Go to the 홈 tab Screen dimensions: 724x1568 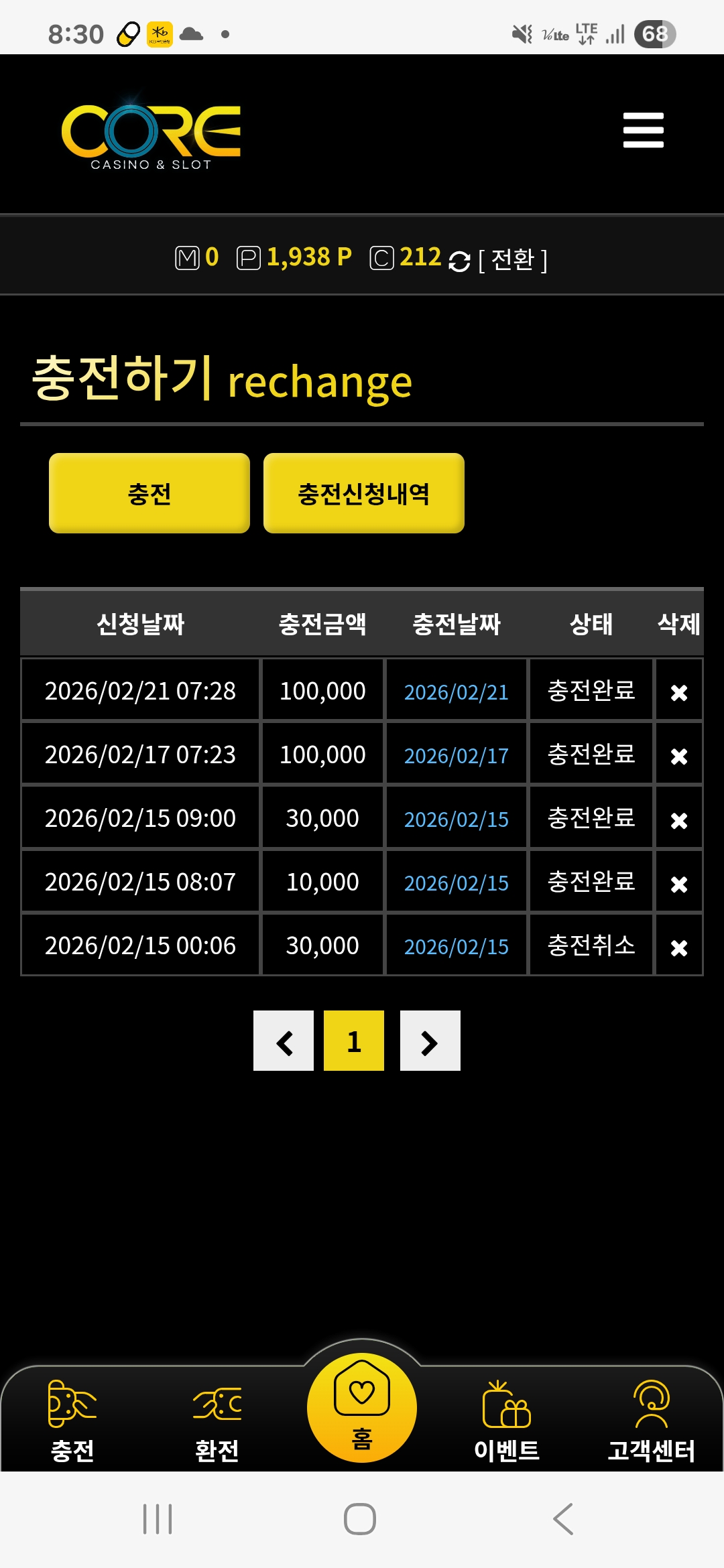click(x=362, y=1407)
